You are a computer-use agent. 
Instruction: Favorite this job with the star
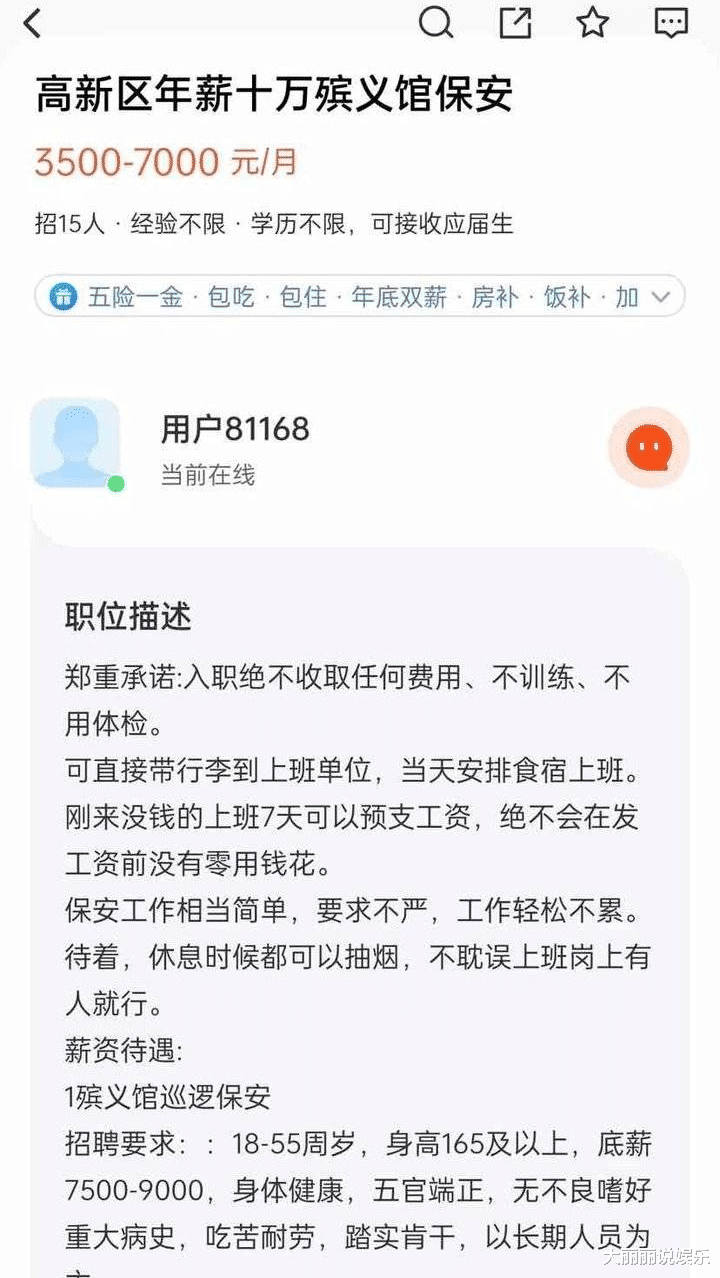593,21
